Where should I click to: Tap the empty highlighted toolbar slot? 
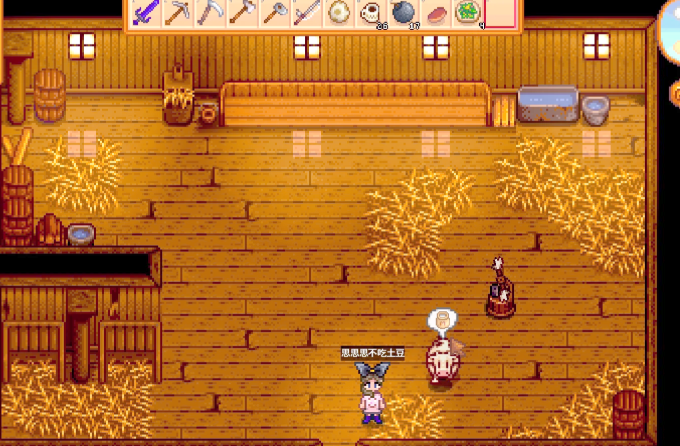(500, 13)
